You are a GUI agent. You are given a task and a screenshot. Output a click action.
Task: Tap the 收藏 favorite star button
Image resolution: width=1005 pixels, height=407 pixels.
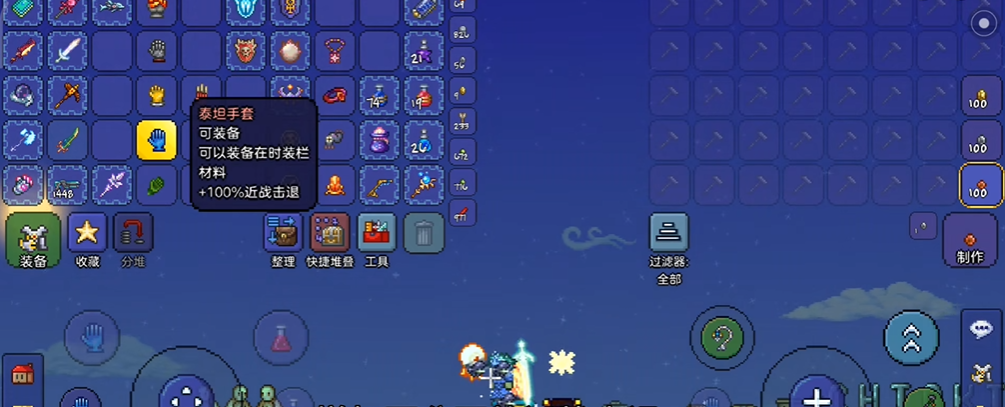pyautogui.click(x=87, y=236)
